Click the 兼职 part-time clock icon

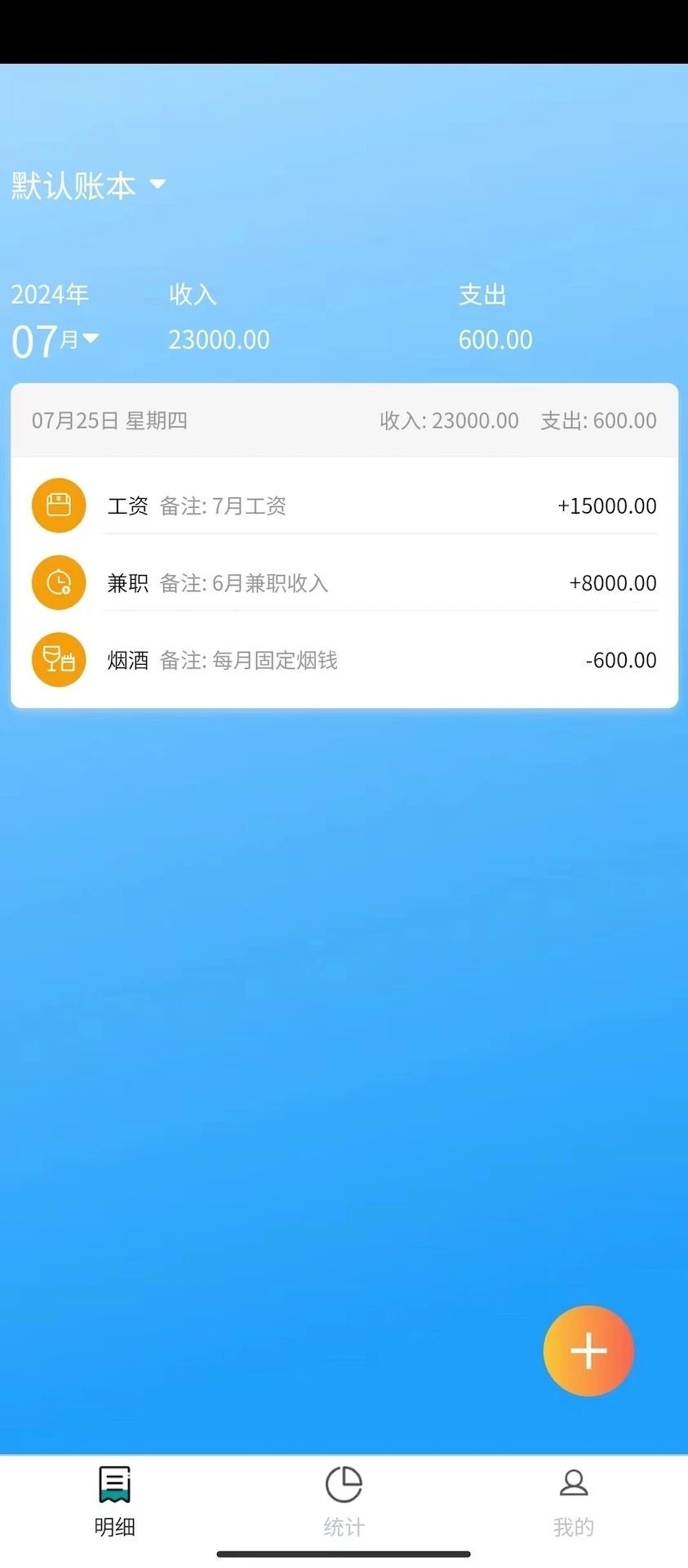point(58,582)
